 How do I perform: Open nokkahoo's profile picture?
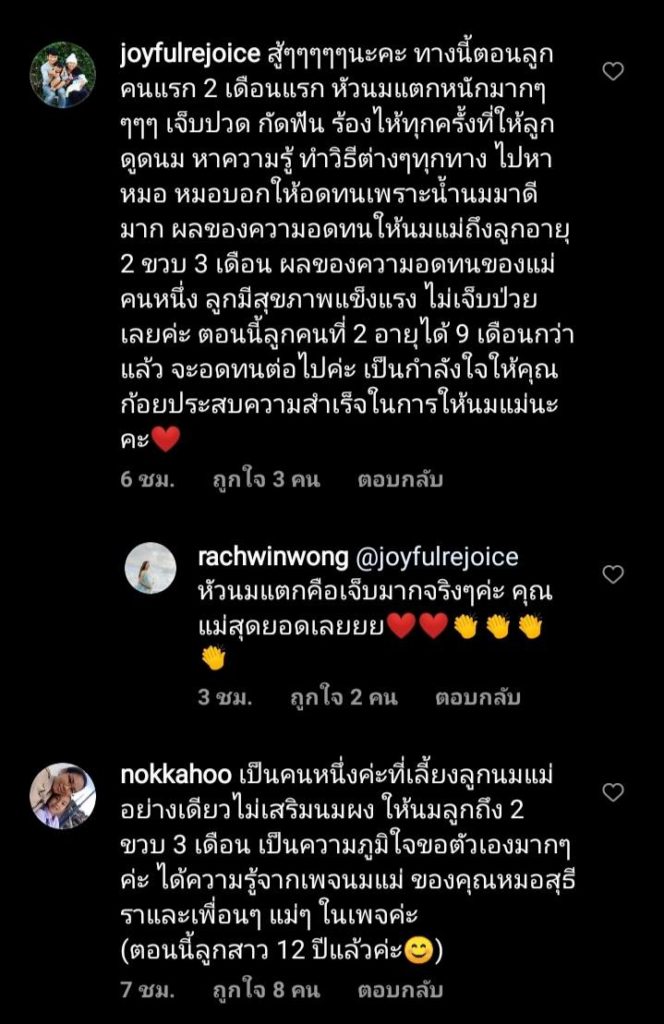click(x=62, y=796)
